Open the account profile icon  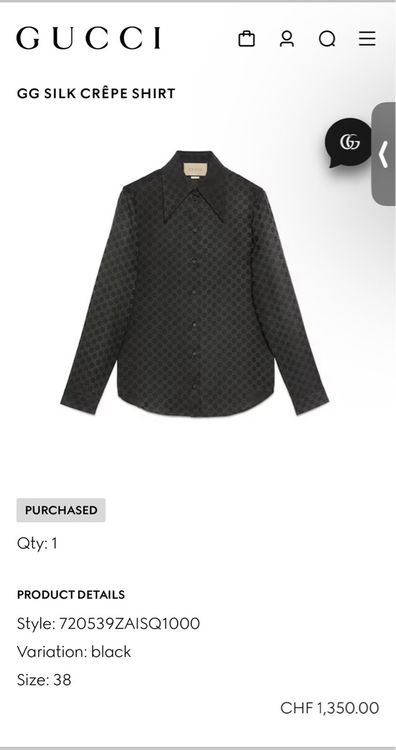(x=286, y=39)
